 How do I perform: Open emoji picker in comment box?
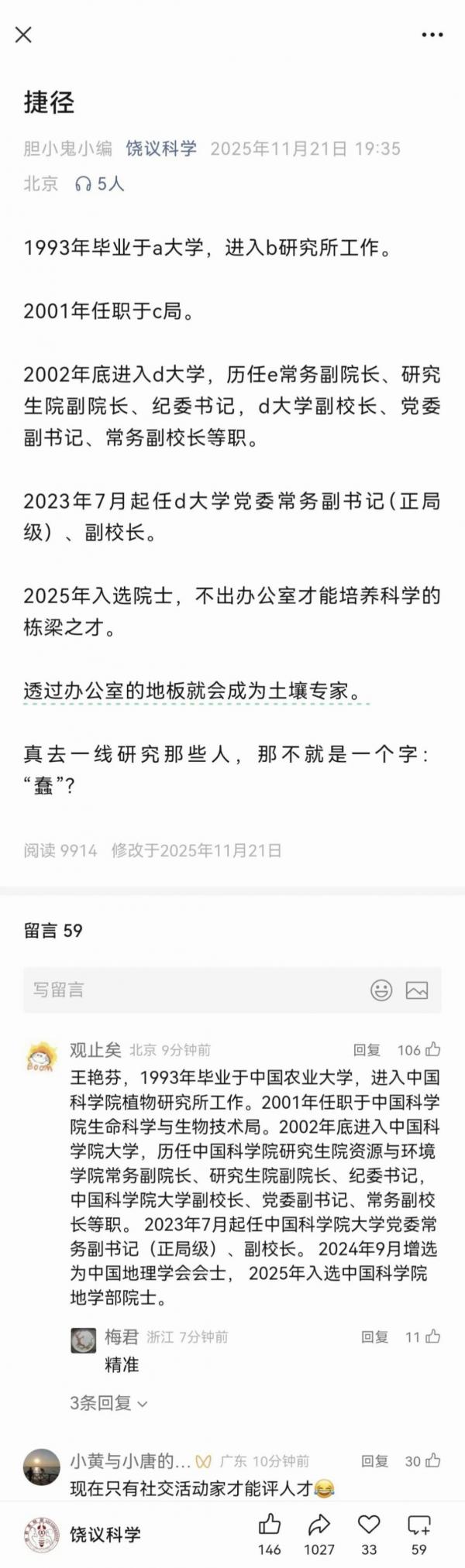pyautogui.click(x=381, y=990)
